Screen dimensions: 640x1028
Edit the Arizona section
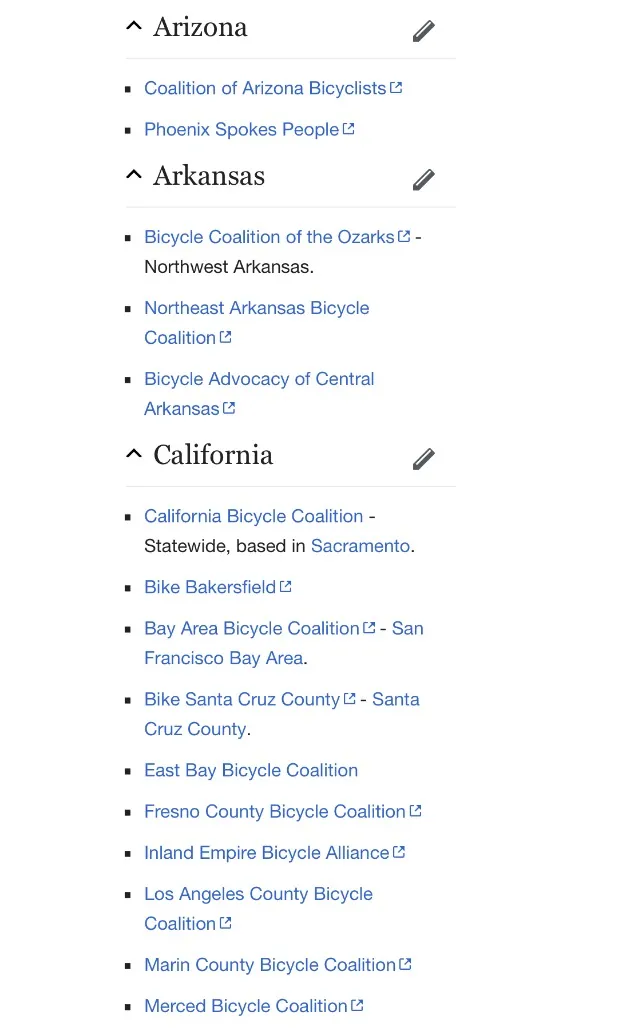(x=424, y=31)
